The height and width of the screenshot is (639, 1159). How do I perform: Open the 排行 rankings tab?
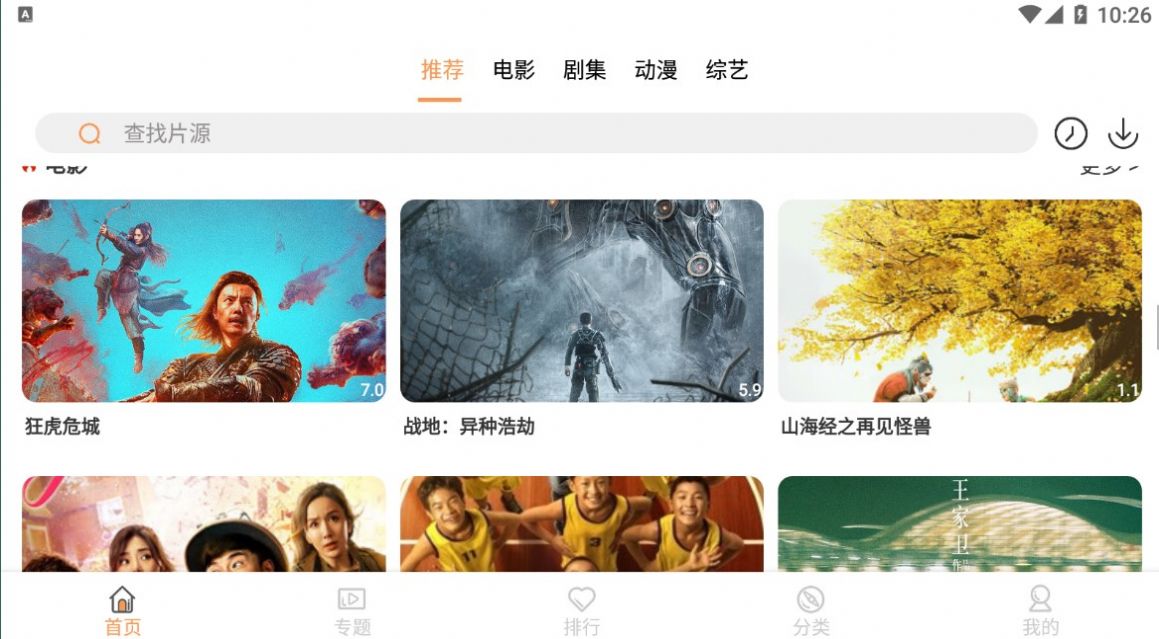(x=582, y=611)
